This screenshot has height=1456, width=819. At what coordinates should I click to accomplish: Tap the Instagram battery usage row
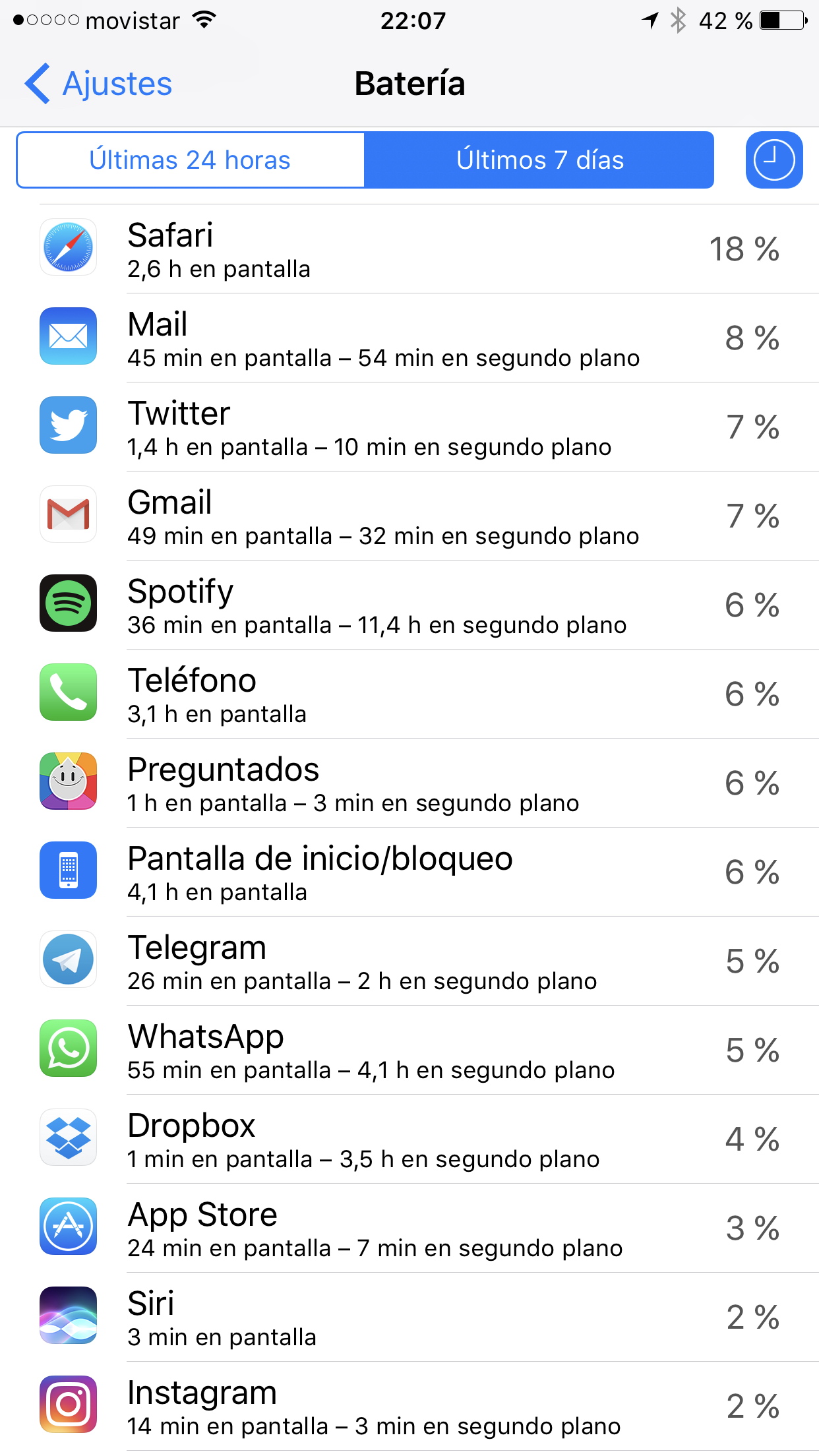pos(409,1407)
